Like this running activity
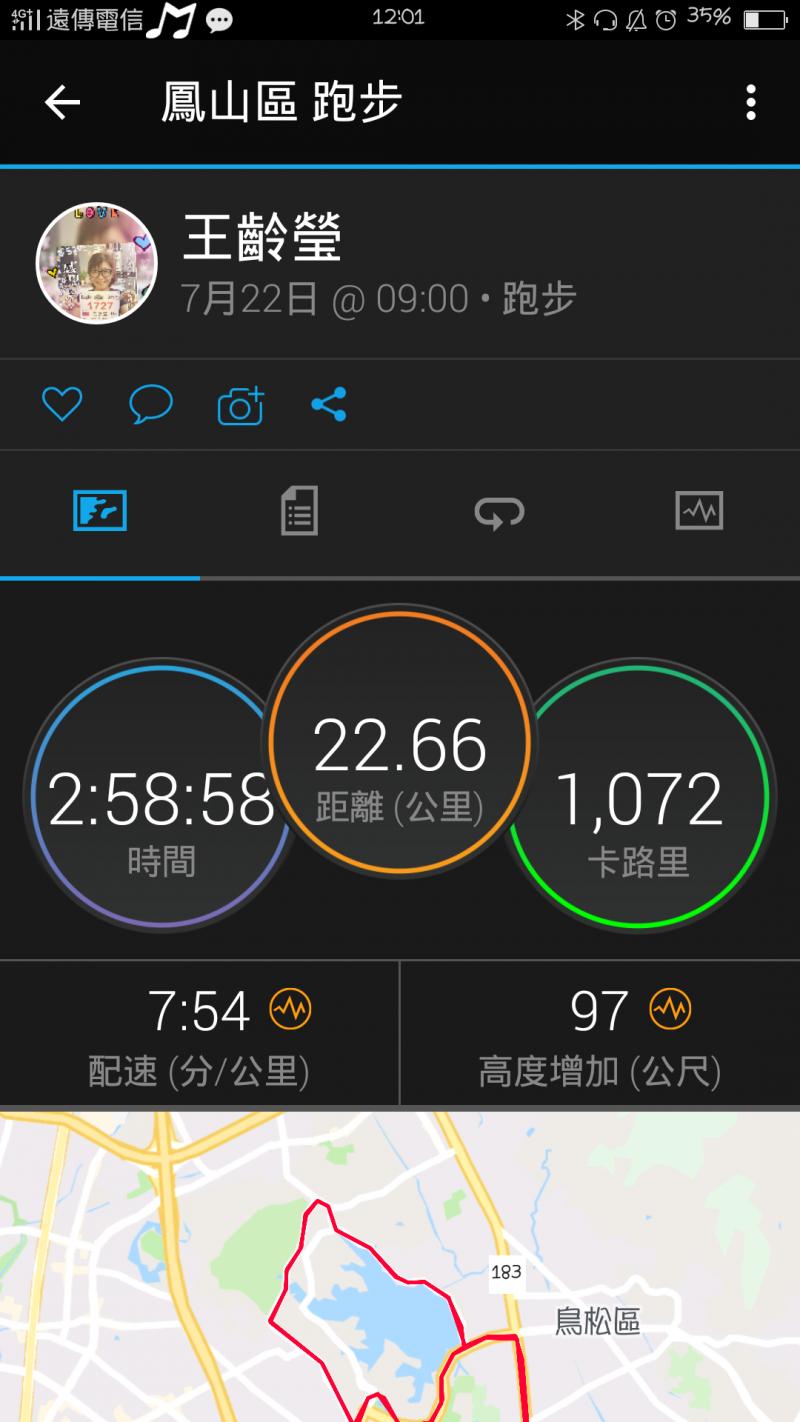Image resolution: width=800 pixels, height=1422 pixels. (61, 405)
